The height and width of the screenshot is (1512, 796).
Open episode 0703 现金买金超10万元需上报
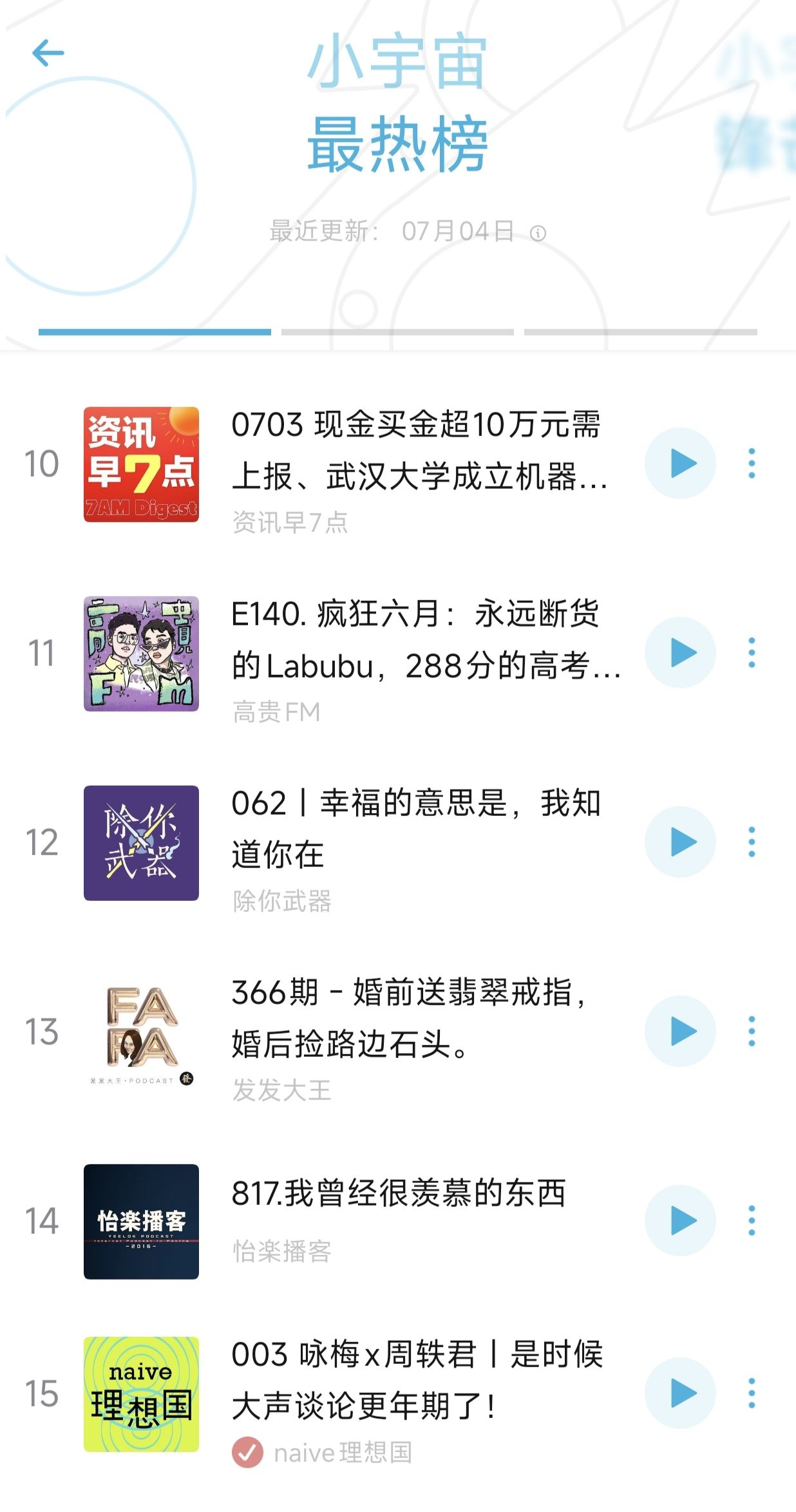pyautogui.click(x=420, y=450)
